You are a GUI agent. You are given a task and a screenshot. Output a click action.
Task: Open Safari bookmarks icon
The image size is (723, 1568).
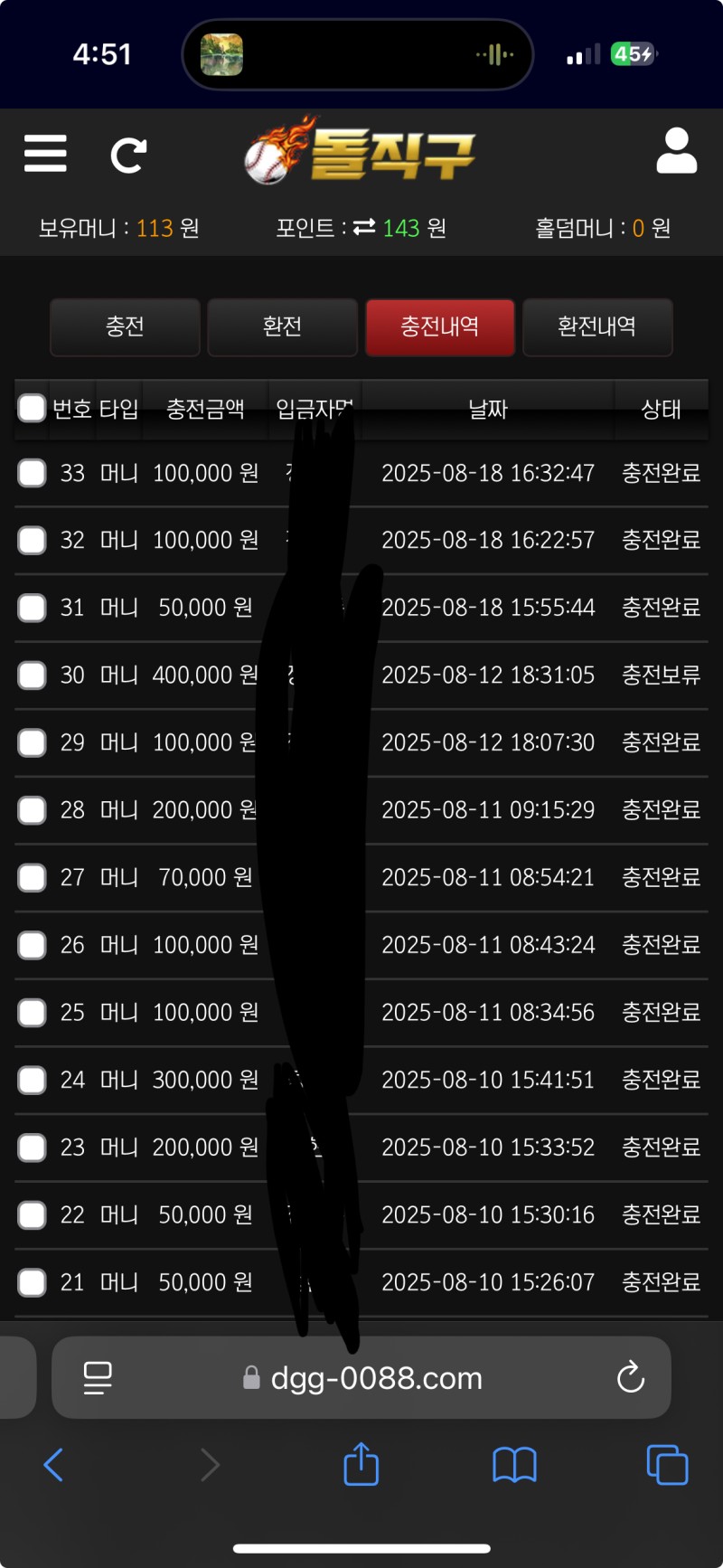513,1466
